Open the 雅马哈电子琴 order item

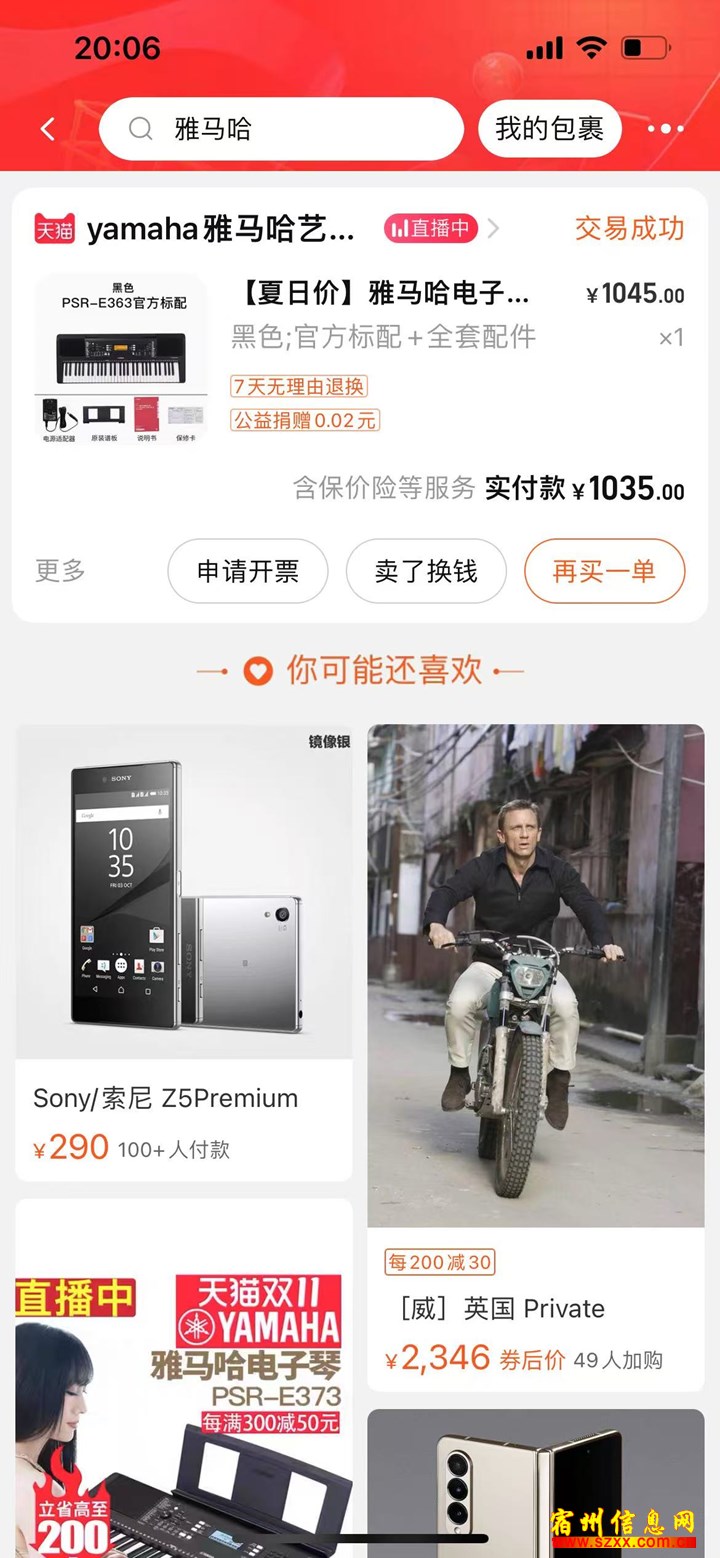click(x=384, y=296)
